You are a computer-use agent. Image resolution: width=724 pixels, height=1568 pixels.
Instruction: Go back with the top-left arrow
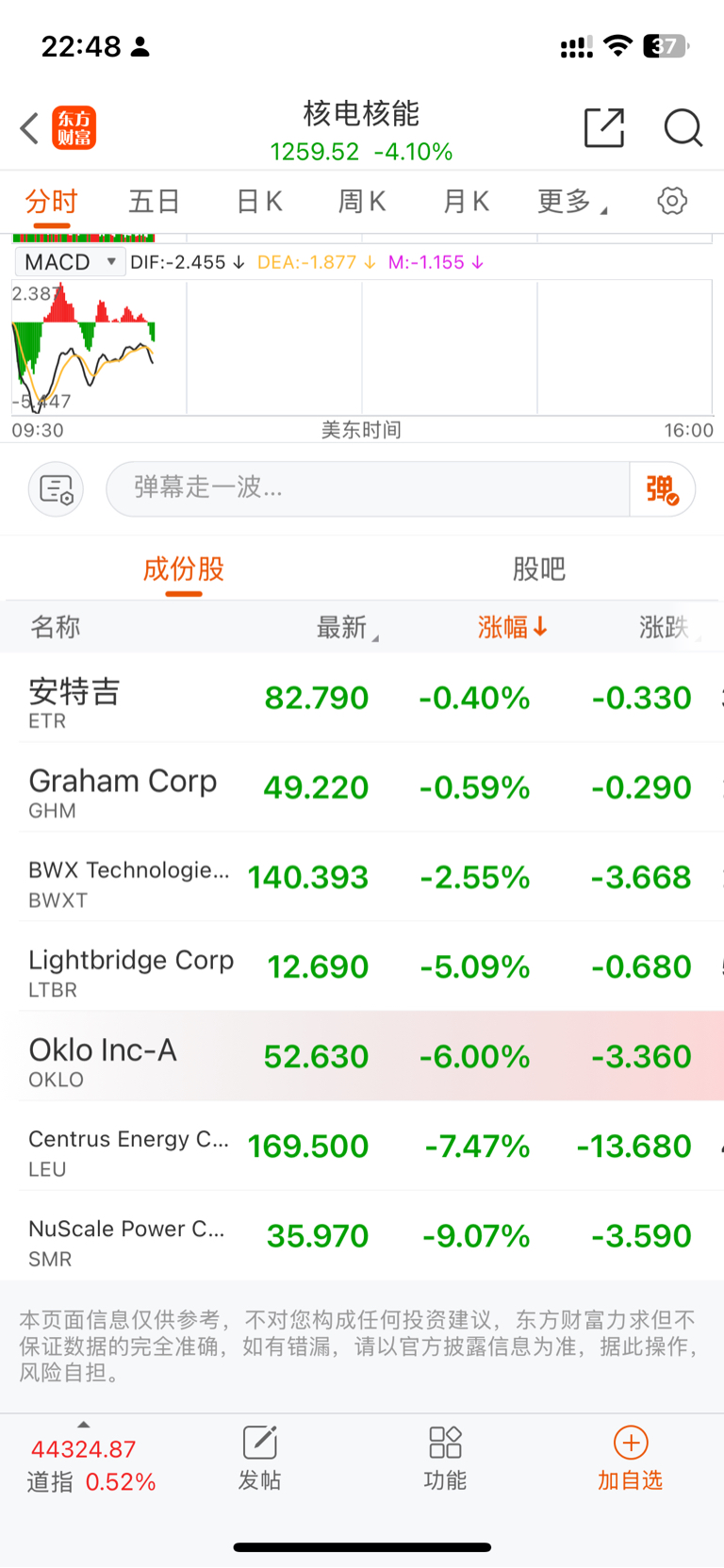pos(29,128)
